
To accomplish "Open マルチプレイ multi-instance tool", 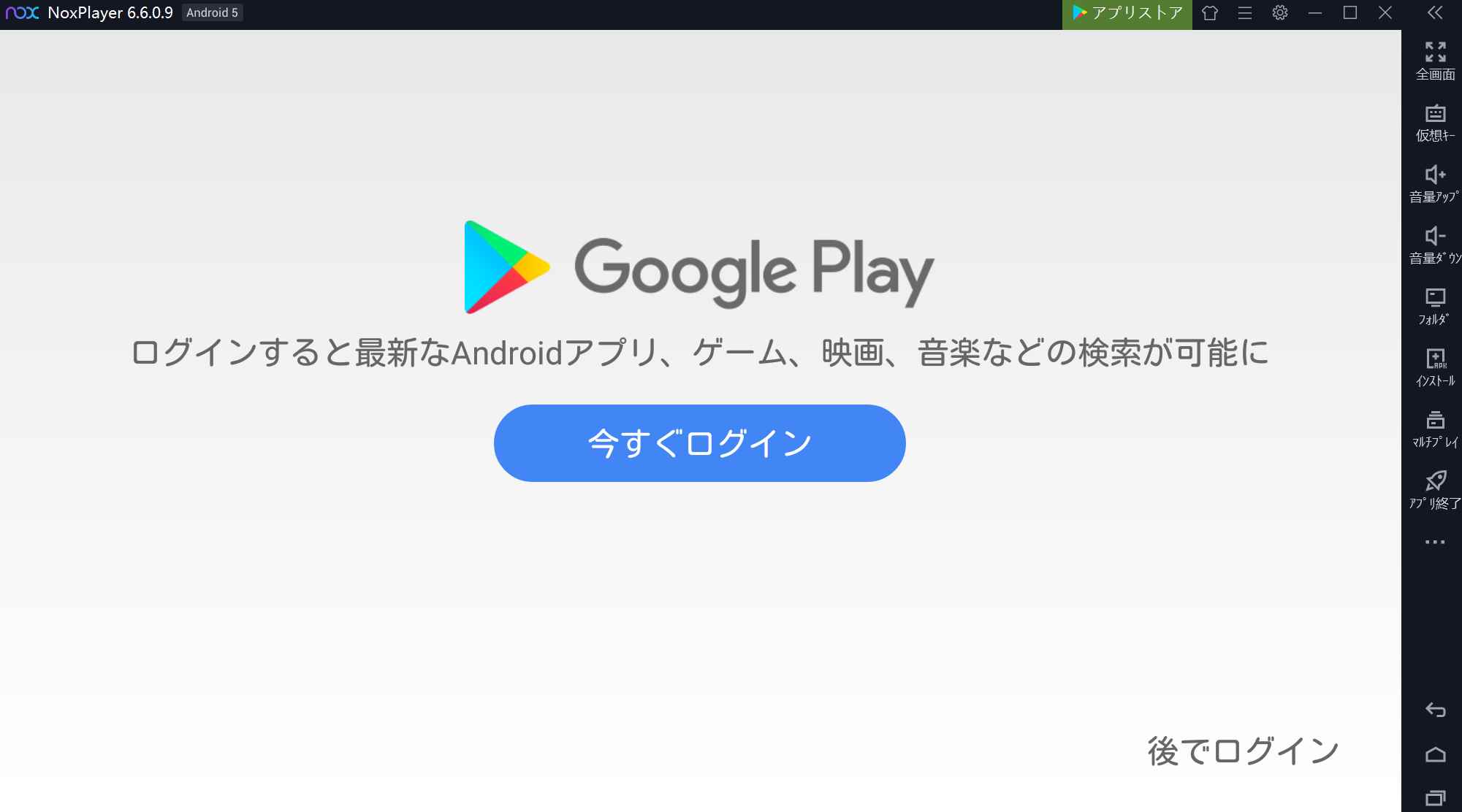I will (1435, 429).
